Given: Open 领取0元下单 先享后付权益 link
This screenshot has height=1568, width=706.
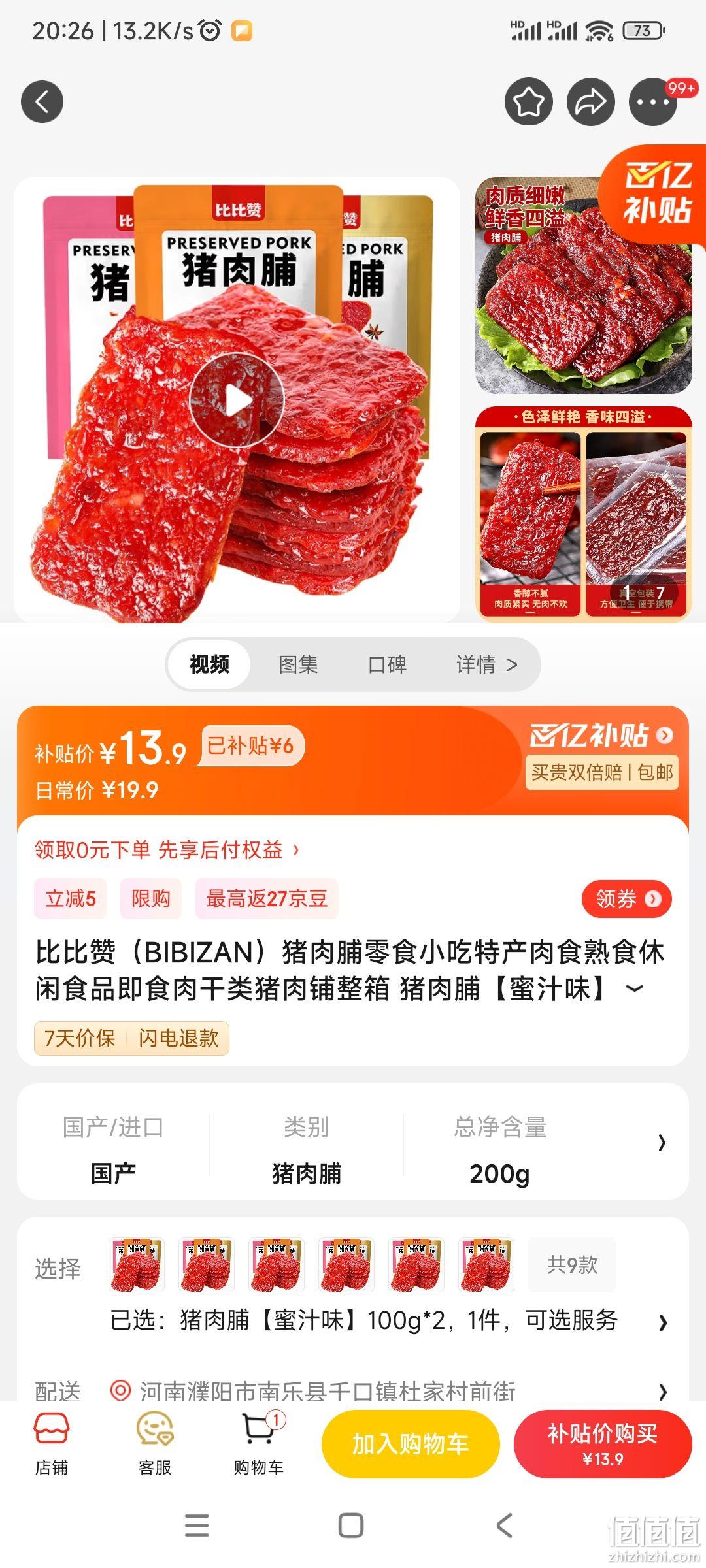Looking at the screenshot, I should 167,850.
